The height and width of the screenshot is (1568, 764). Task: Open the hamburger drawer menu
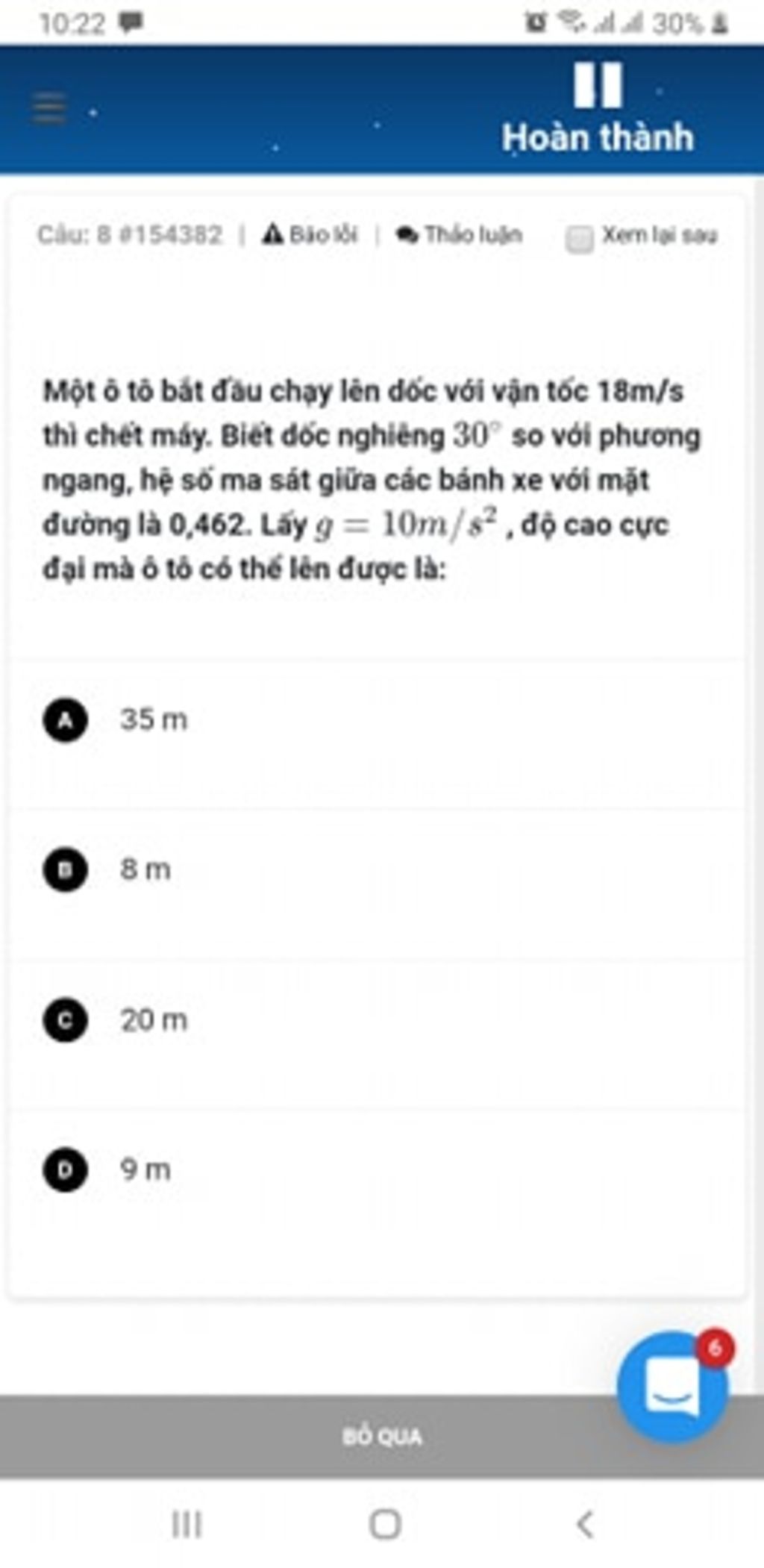[x=49, y=109]
